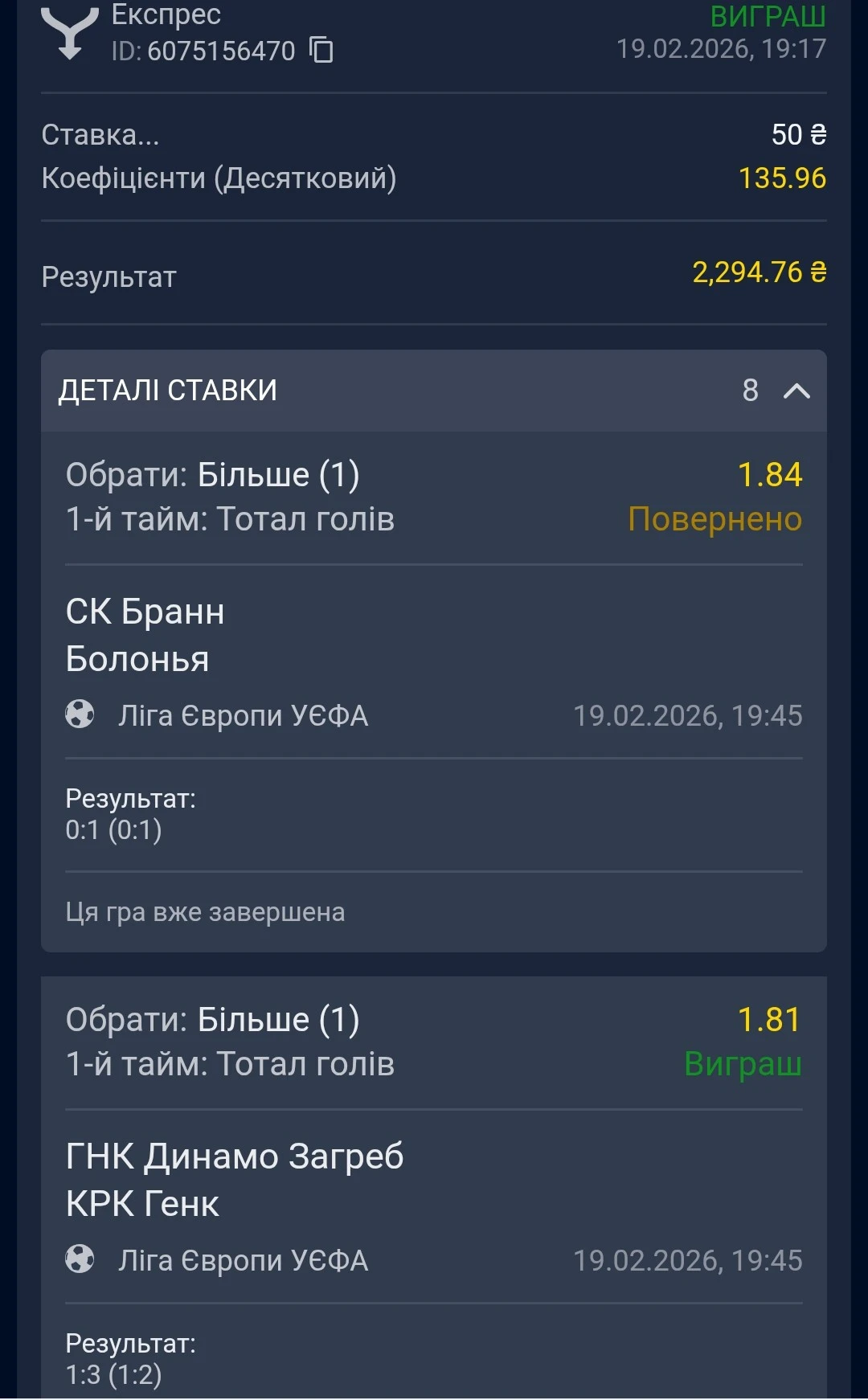The width and height of the screenshot is (868, 1400).
Task: Open the СК Бранн – Болонья match
Action: (x=145, y=635)
